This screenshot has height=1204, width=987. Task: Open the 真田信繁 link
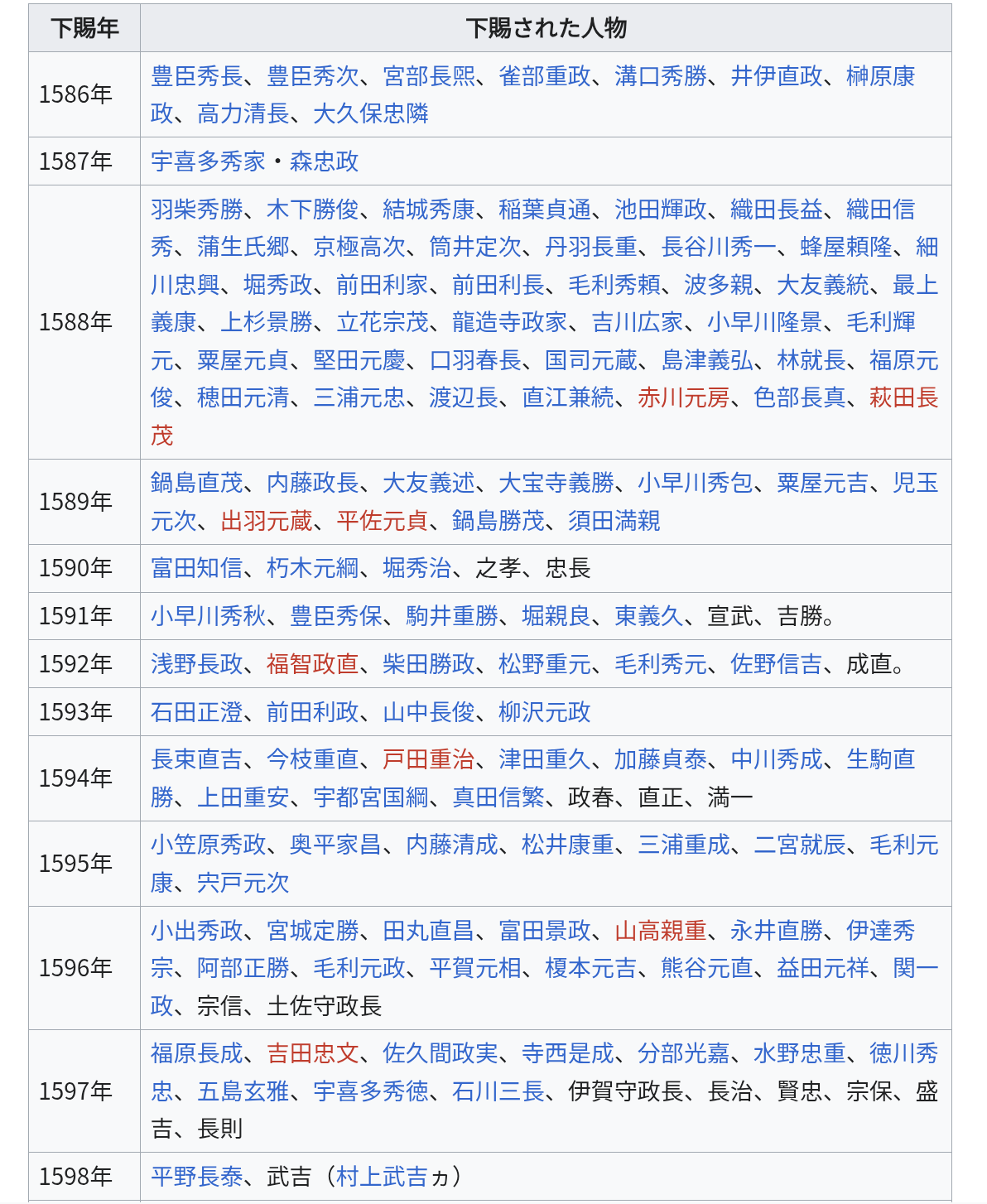click(498, 797)
